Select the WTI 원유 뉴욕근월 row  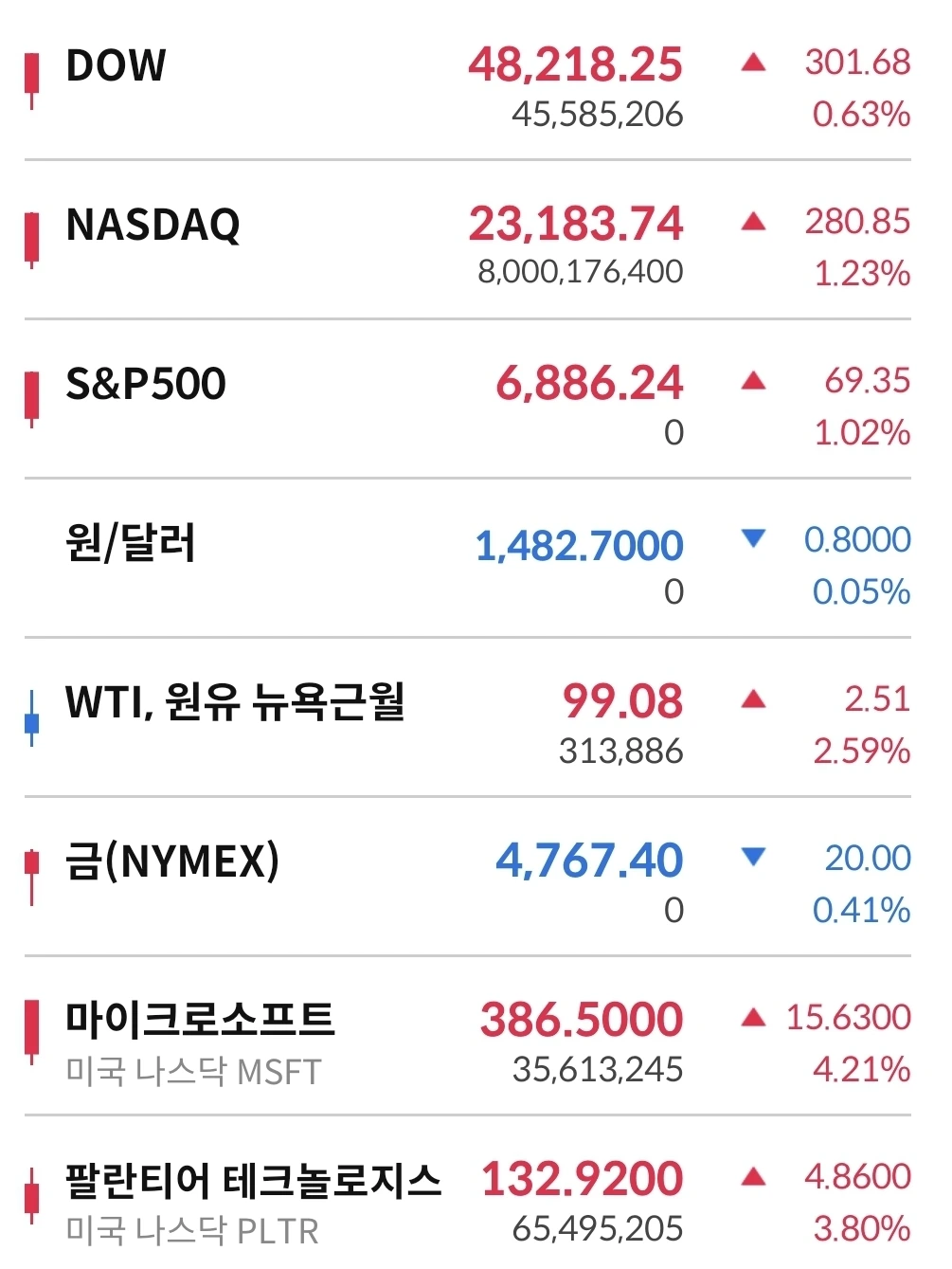coord(235,703)
